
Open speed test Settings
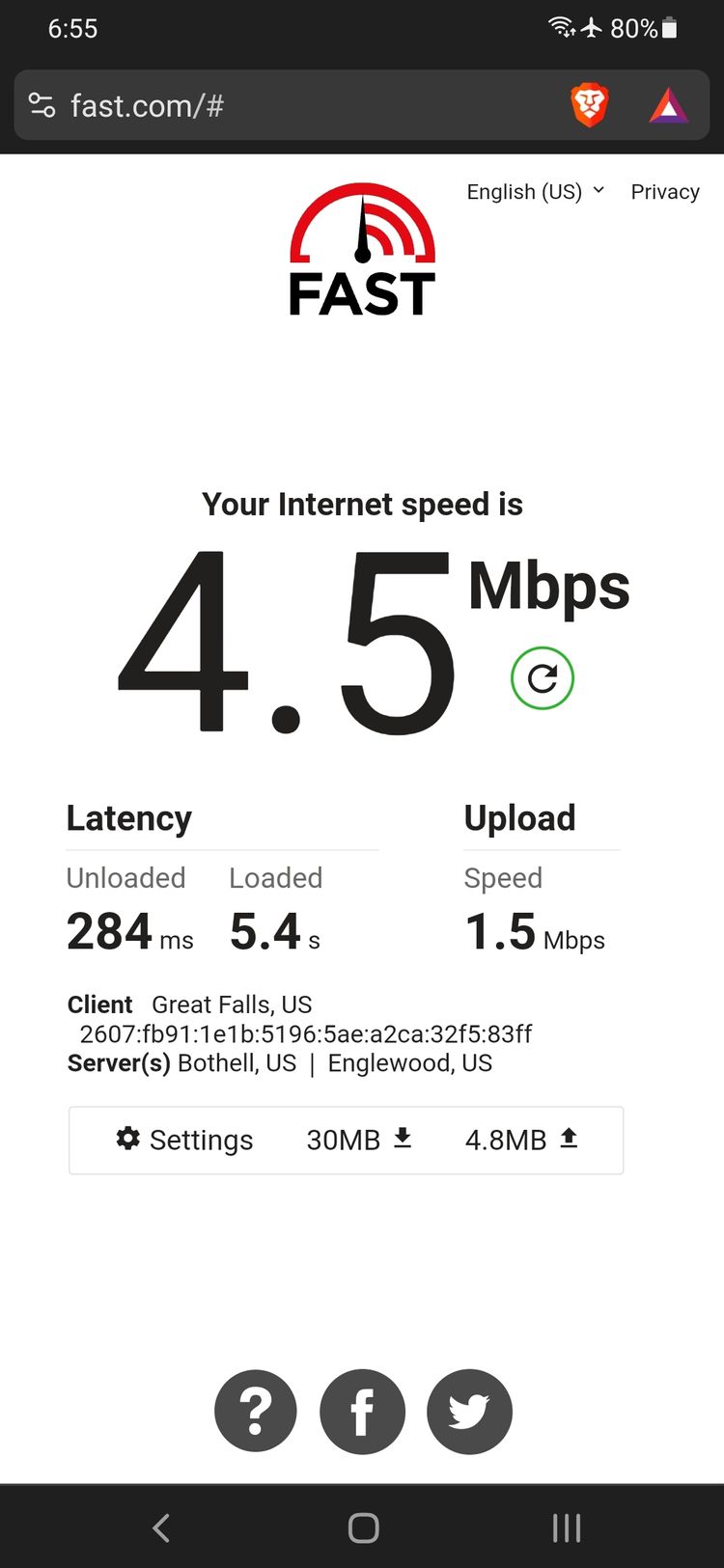click(x=184, y=1140)
